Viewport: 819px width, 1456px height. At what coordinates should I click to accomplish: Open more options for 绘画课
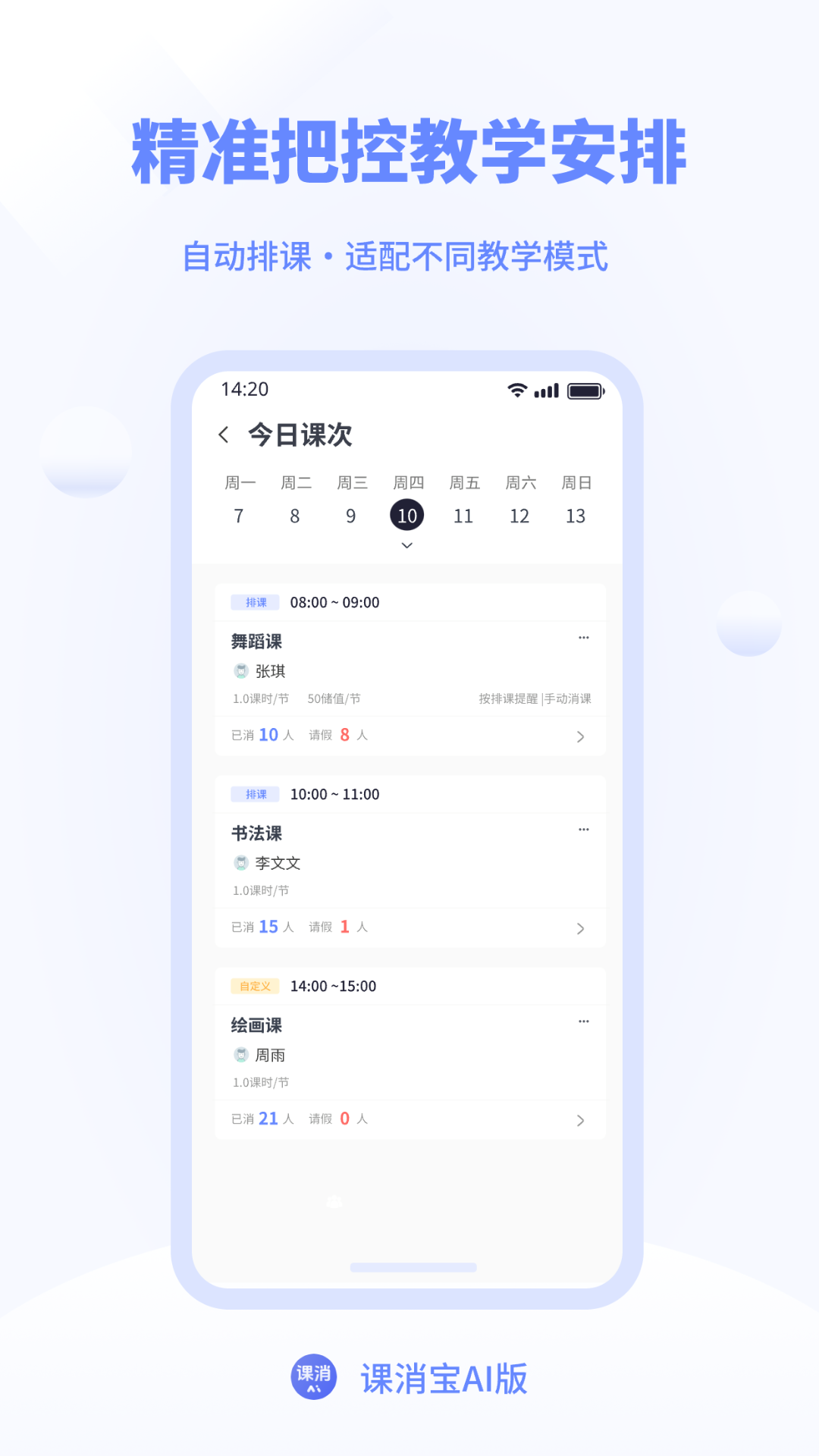583,1021
